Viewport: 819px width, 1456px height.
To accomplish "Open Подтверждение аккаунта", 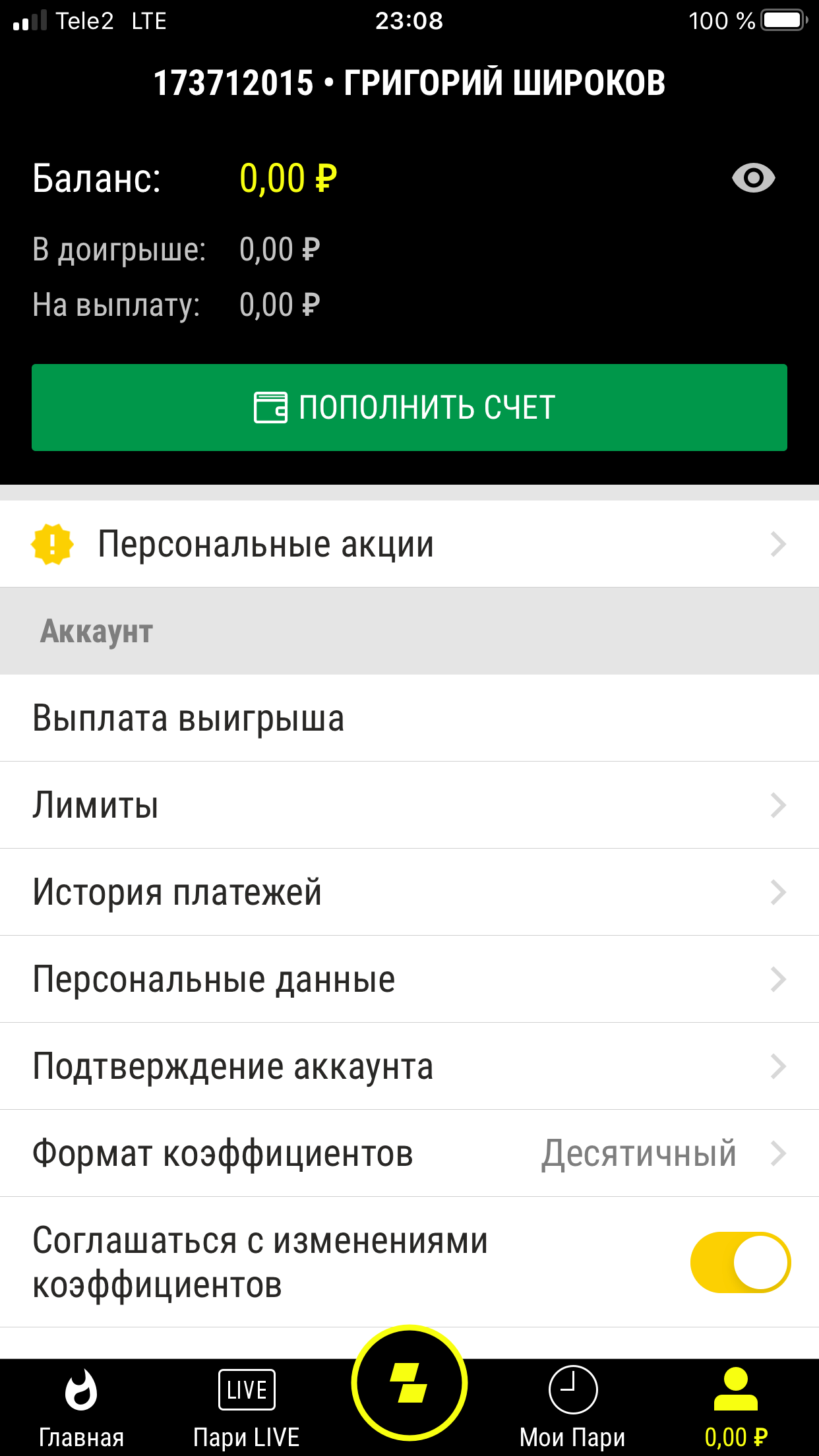I will pyautogui.click(x=409, y=1066).
